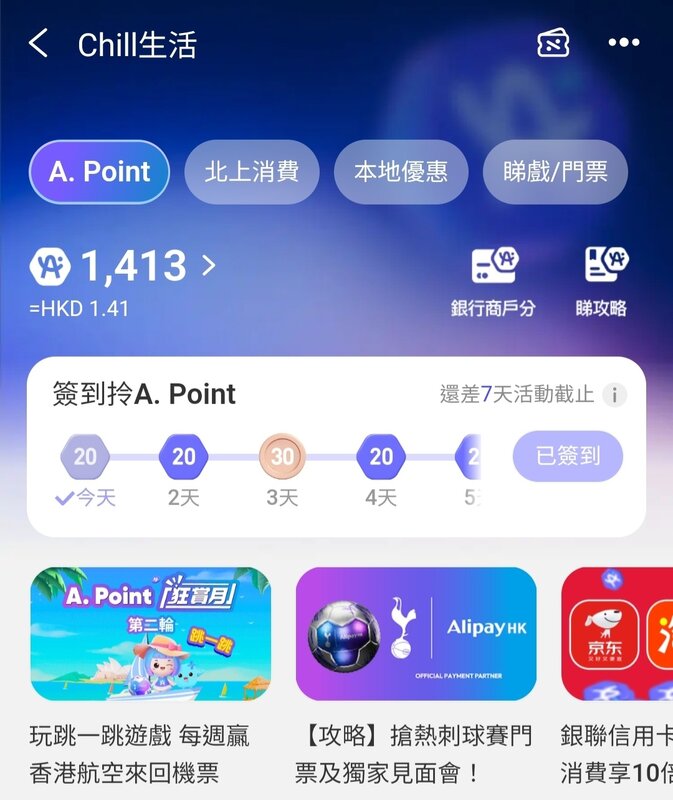Switch to 北上消費 tab
This screenshot has height=800, width=673.
point(252,172)
